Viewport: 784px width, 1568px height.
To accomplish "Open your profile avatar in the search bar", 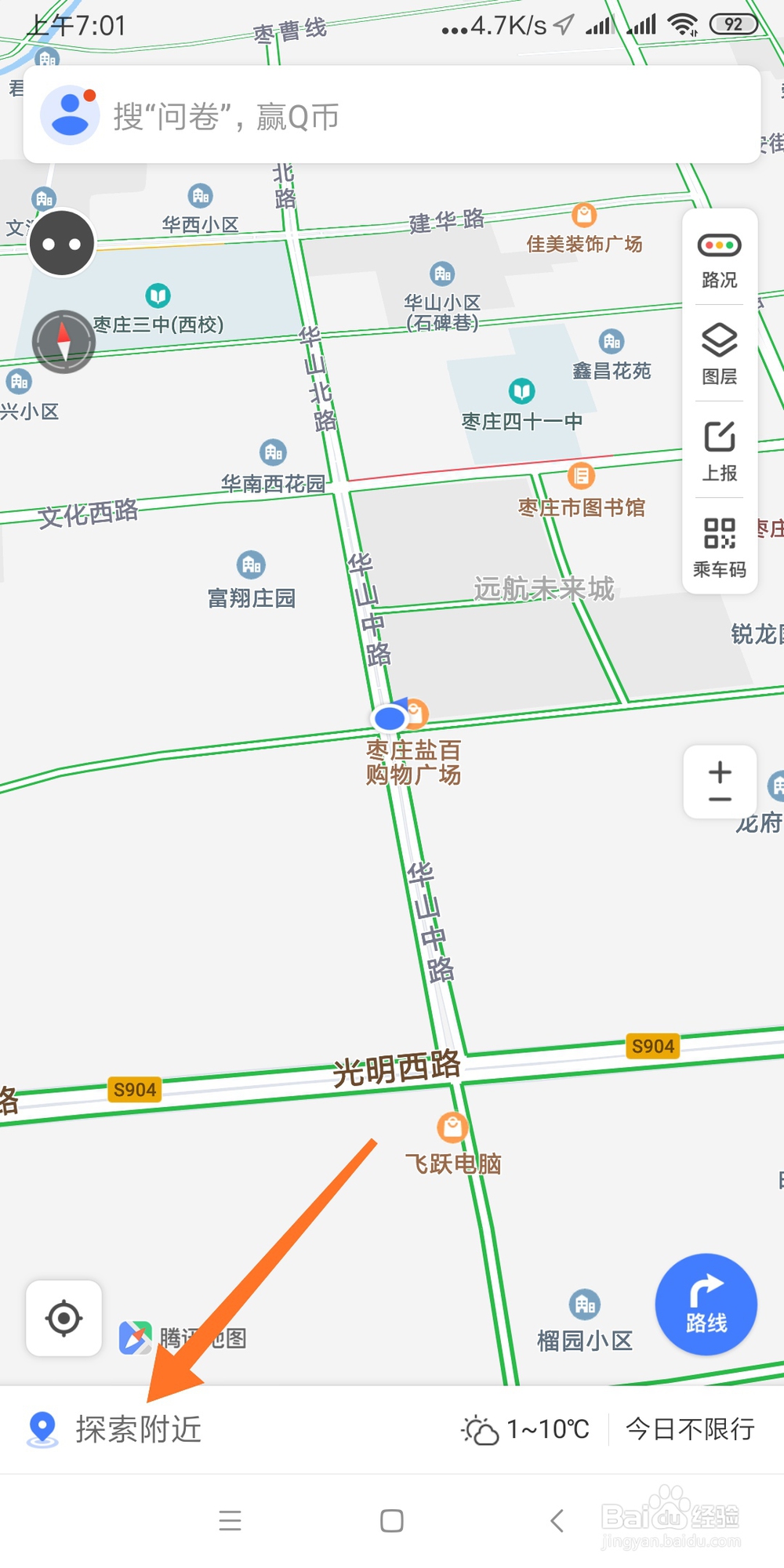I will [x=70, y=114].
